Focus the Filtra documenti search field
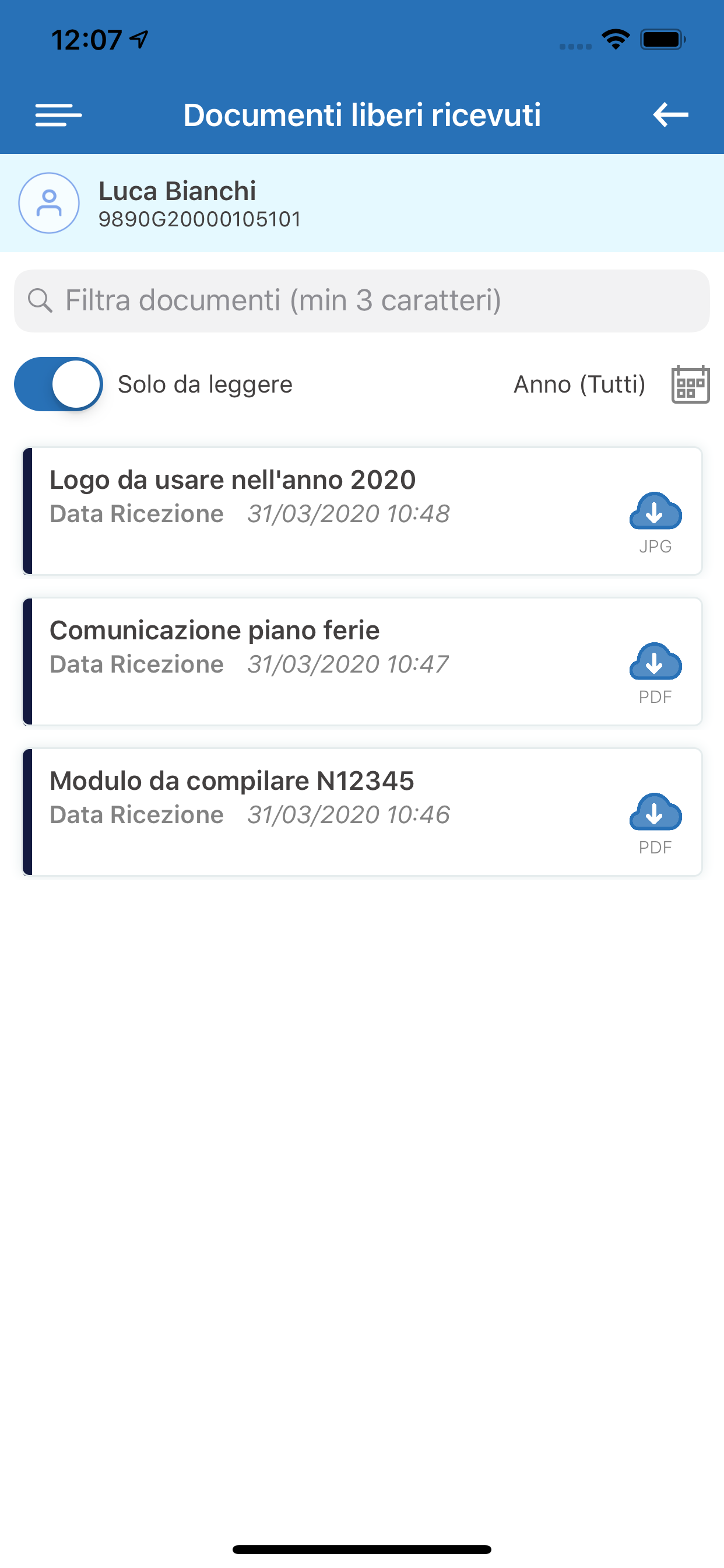Screen dimensions: 724x1568 362,300
